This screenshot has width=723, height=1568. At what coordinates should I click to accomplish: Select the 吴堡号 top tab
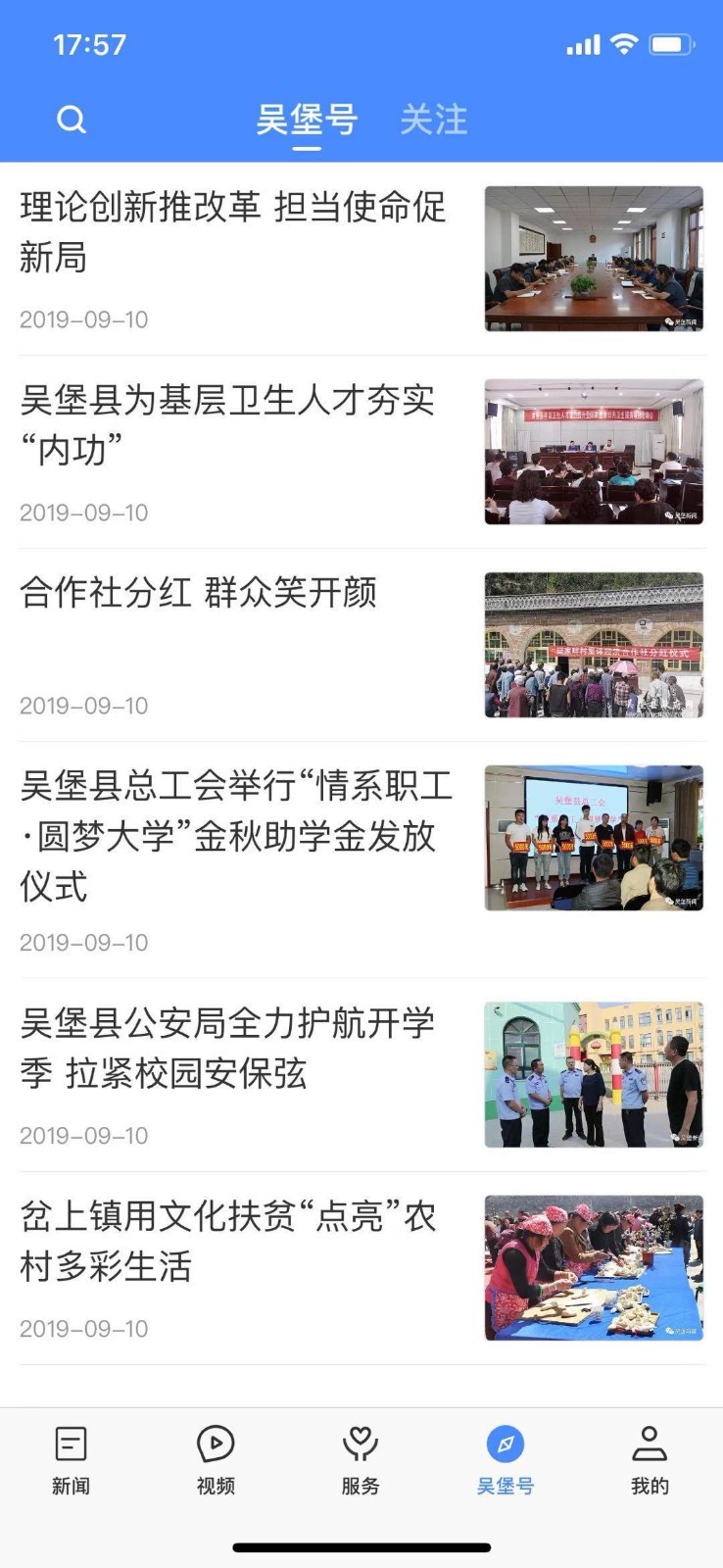tap(307, 120)
